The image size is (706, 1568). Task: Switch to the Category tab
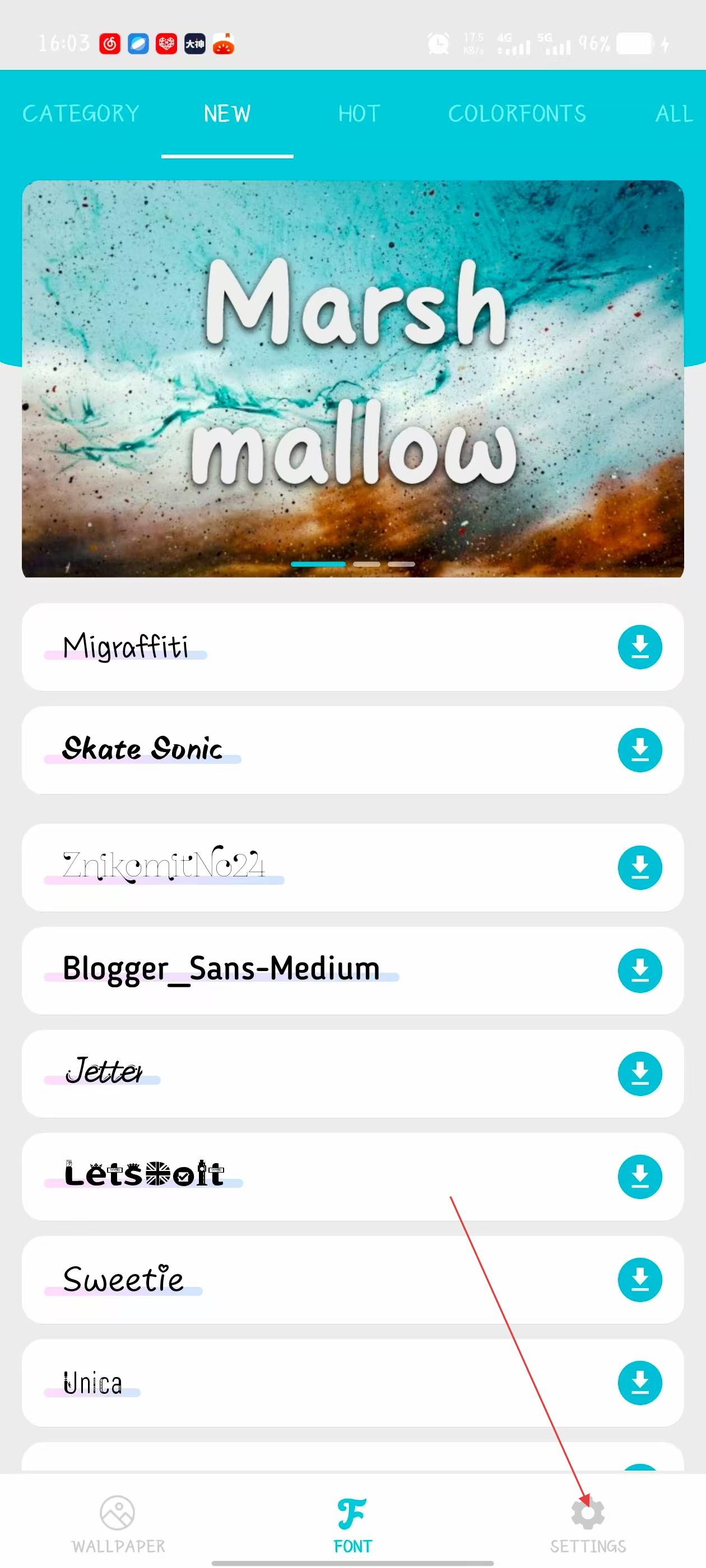(x=81, y=114)
